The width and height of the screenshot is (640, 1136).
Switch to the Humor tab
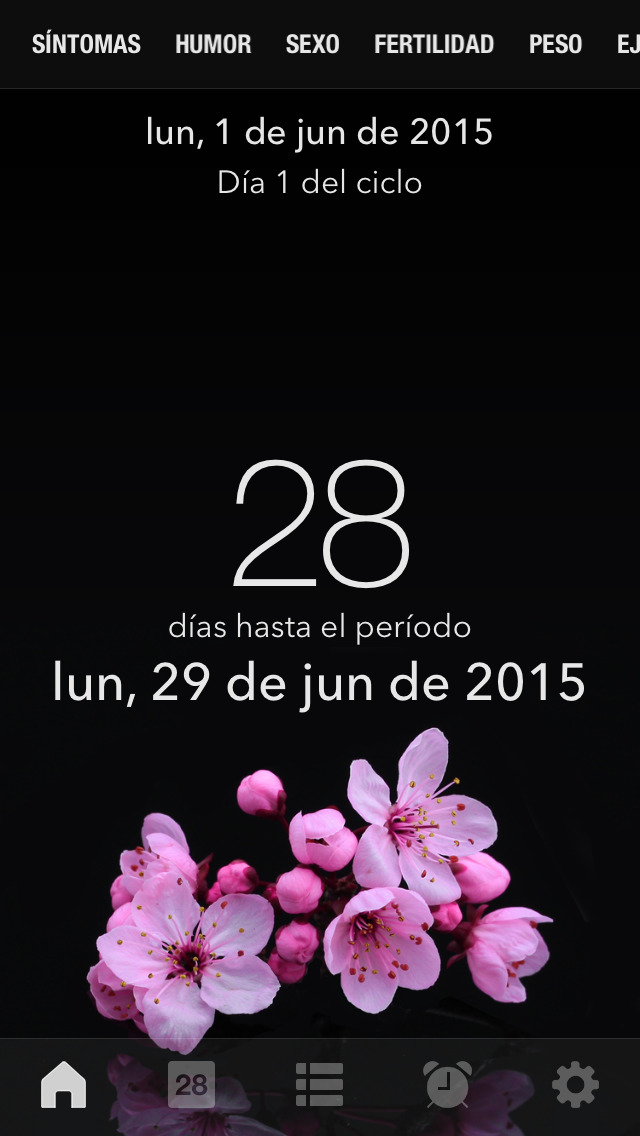(x=213, y=45)
